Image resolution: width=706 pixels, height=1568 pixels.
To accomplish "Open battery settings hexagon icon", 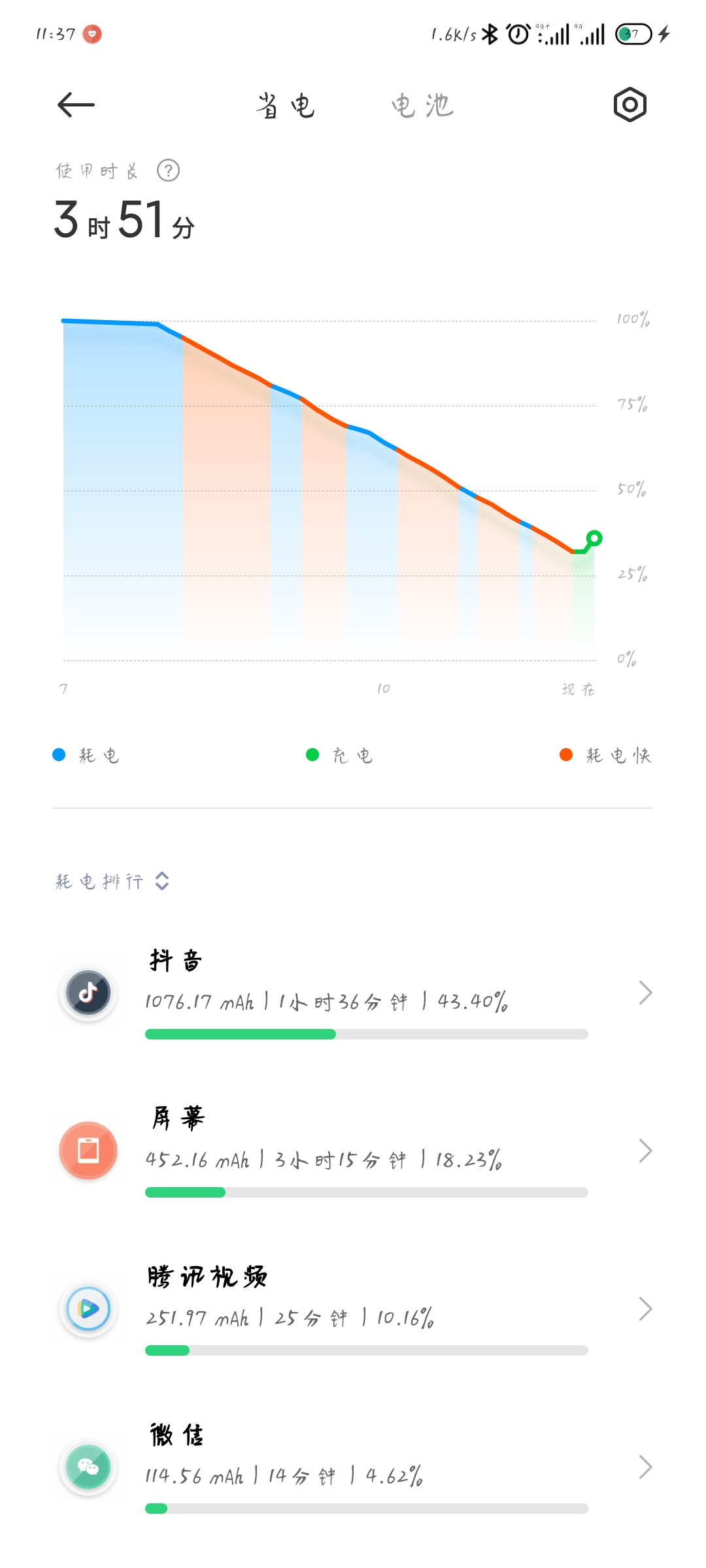I will click(630, 105).
